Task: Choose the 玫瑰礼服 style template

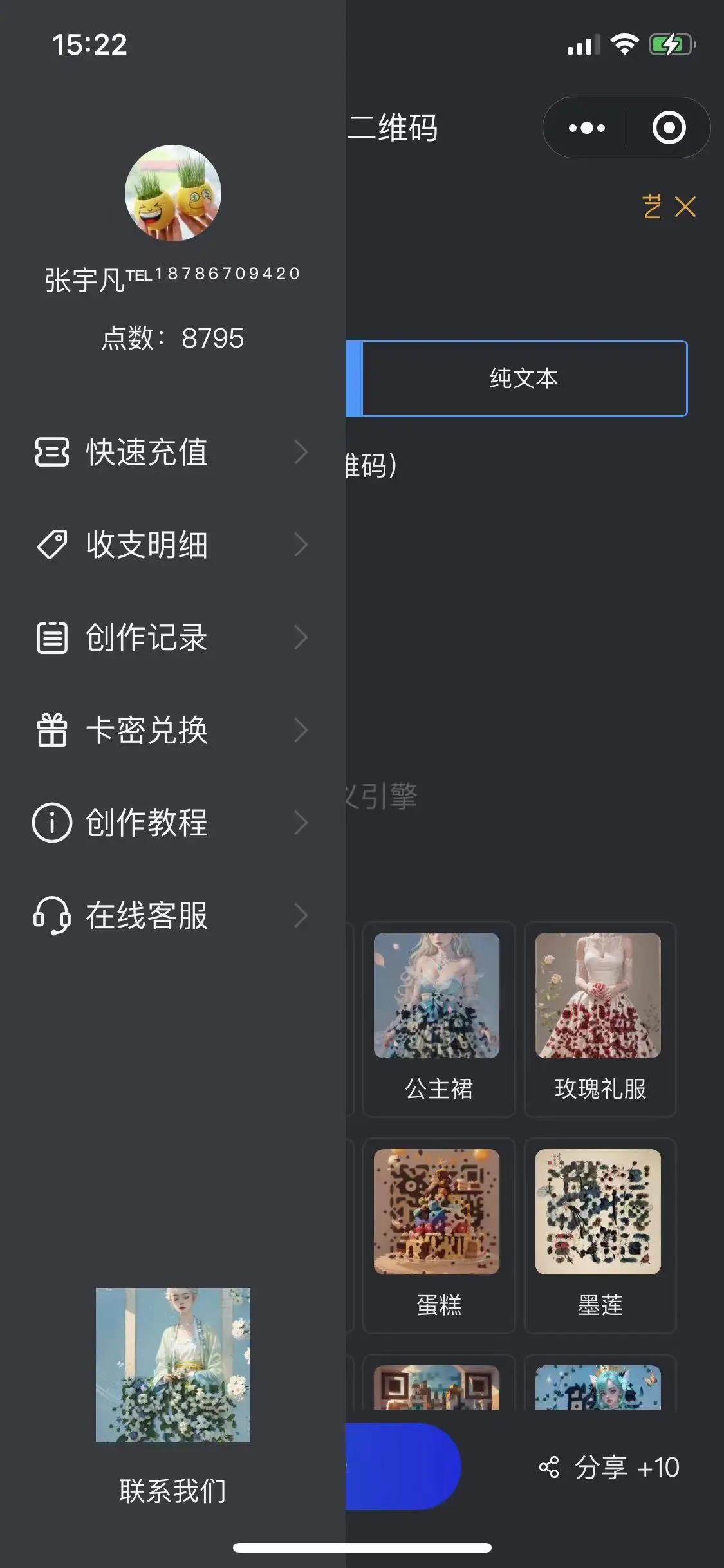Action: coord(599,1018)
